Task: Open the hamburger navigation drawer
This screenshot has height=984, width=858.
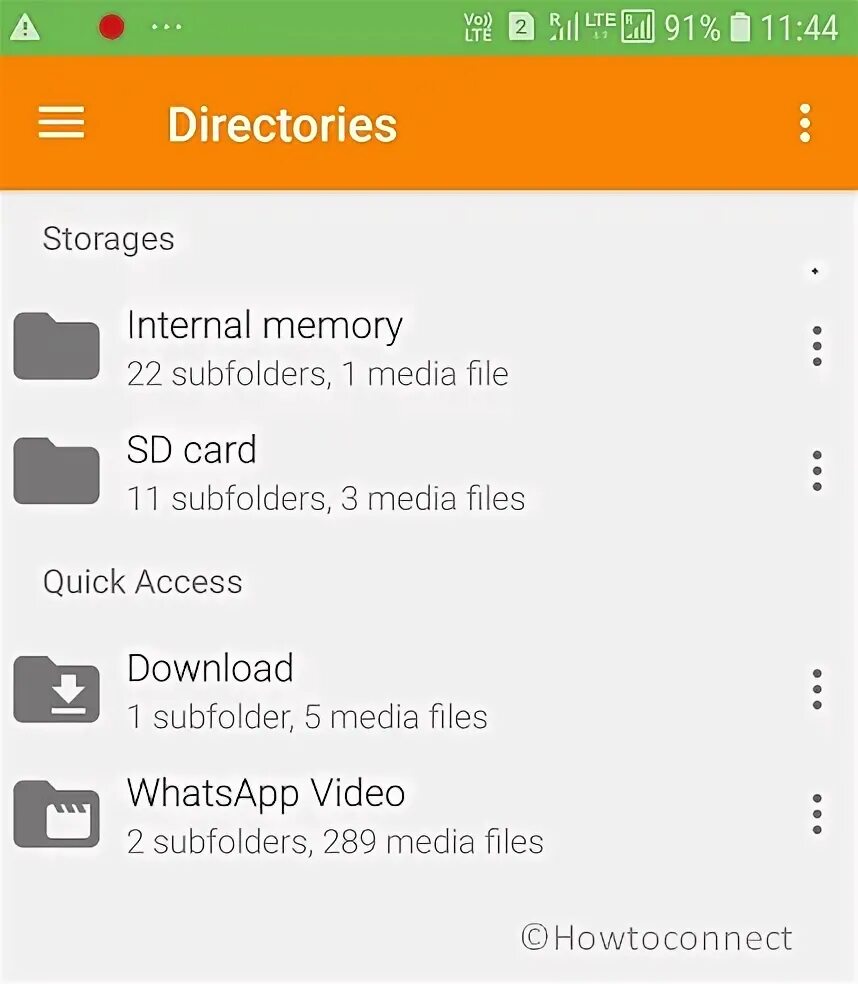Action: click(x=61, y=124)
